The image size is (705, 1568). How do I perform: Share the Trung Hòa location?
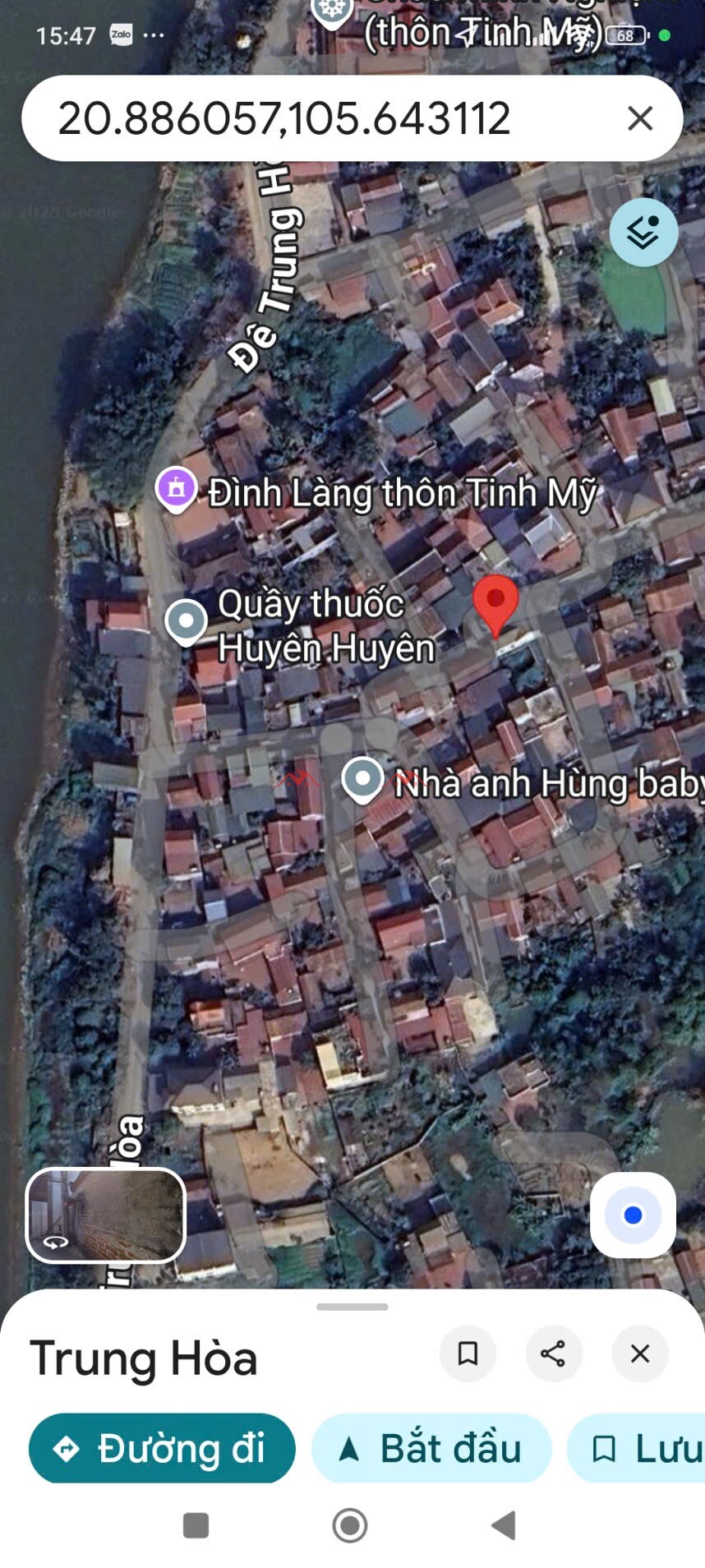[553, 1354]
